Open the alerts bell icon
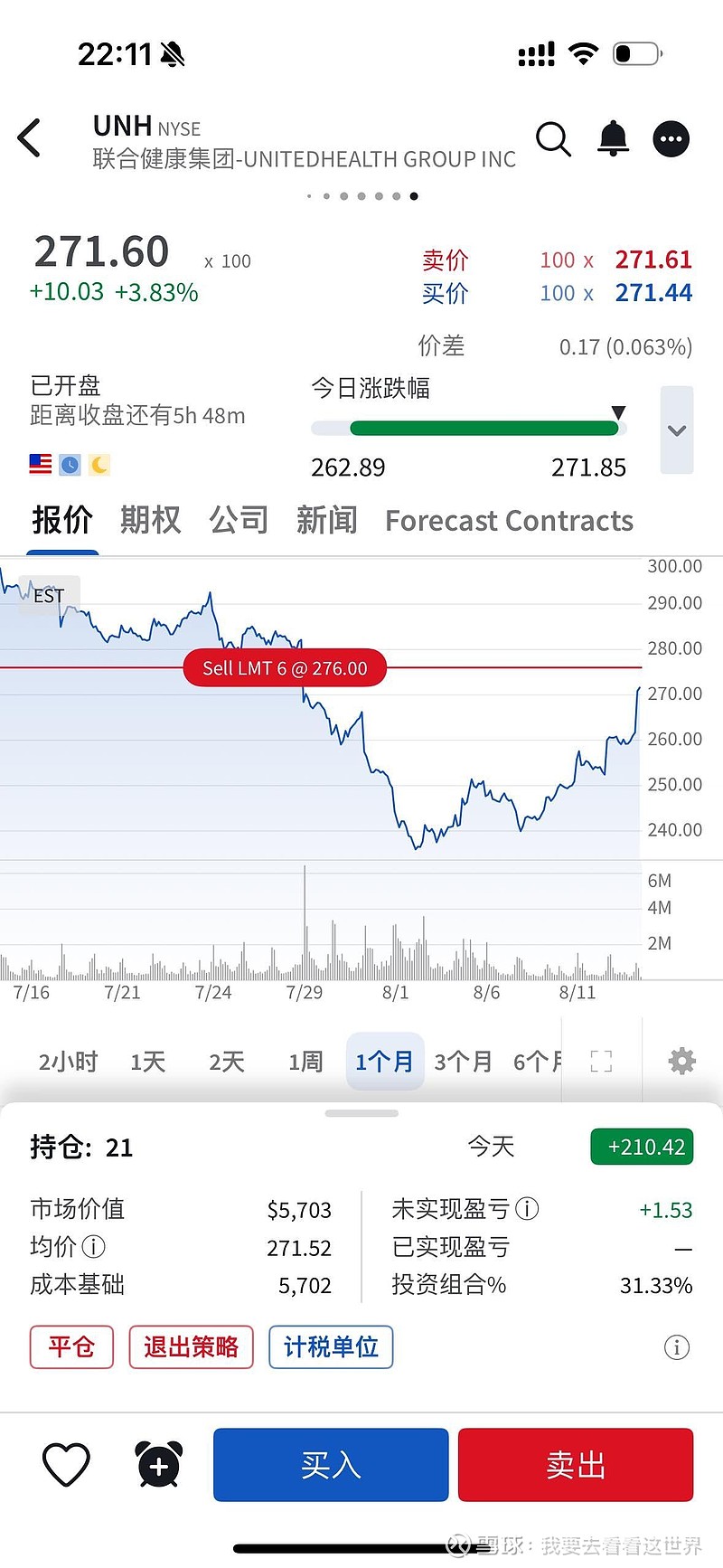This screenshot has width=723, height=1568. tap(613, 138)
